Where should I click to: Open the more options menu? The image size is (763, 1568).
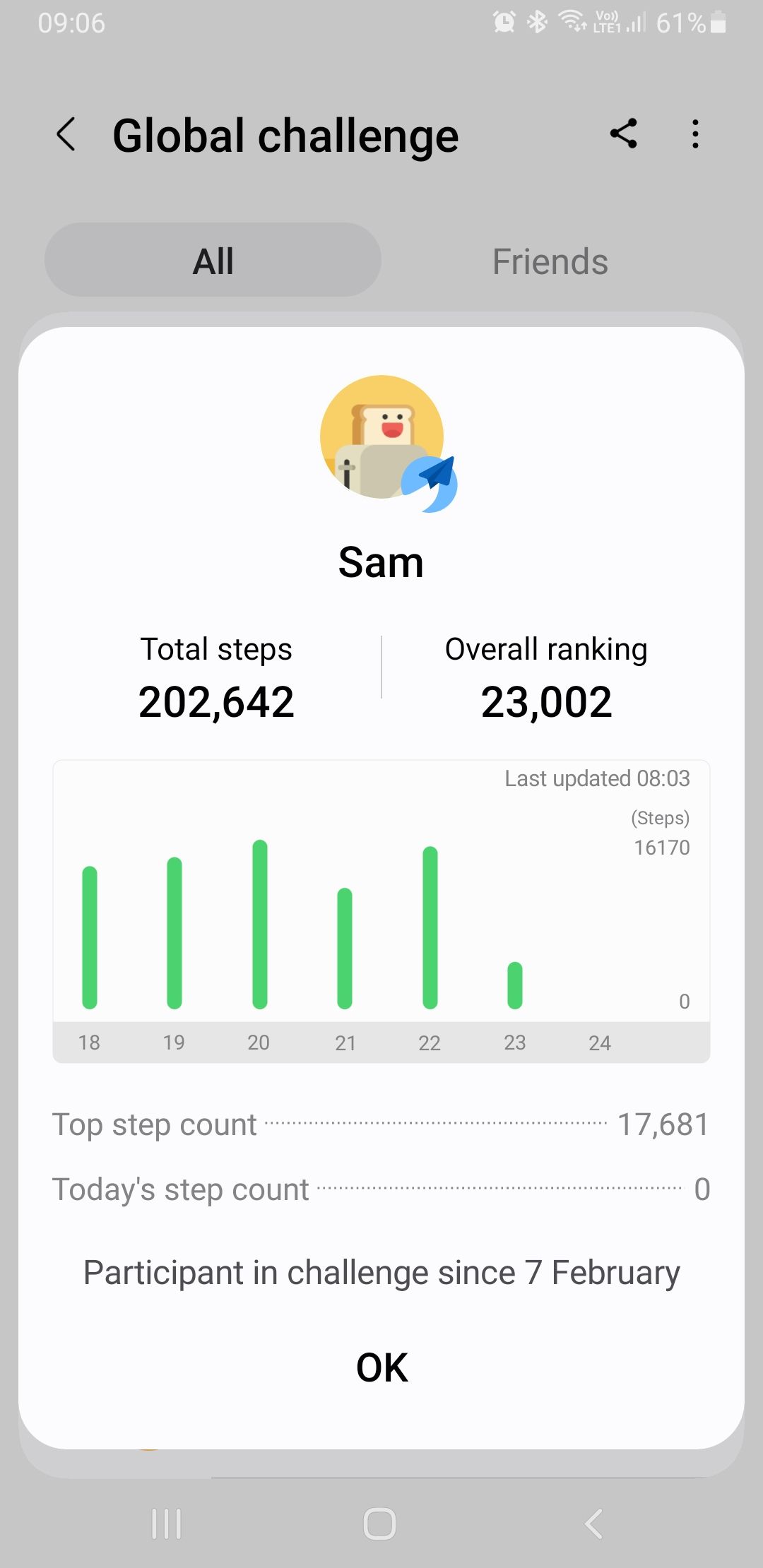(695, 134)
